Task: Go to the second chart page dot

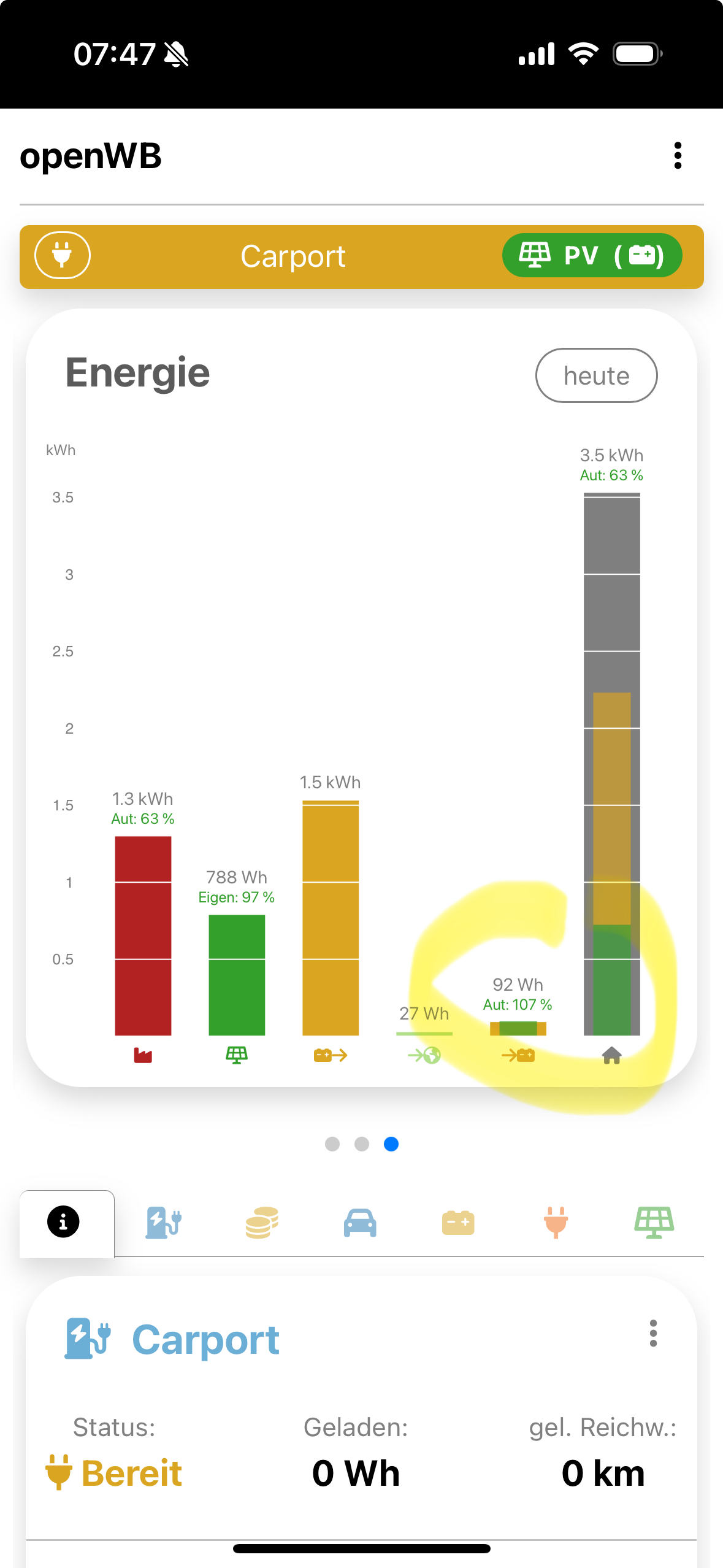Action: pyautogui.click(x=362, y=1144)
